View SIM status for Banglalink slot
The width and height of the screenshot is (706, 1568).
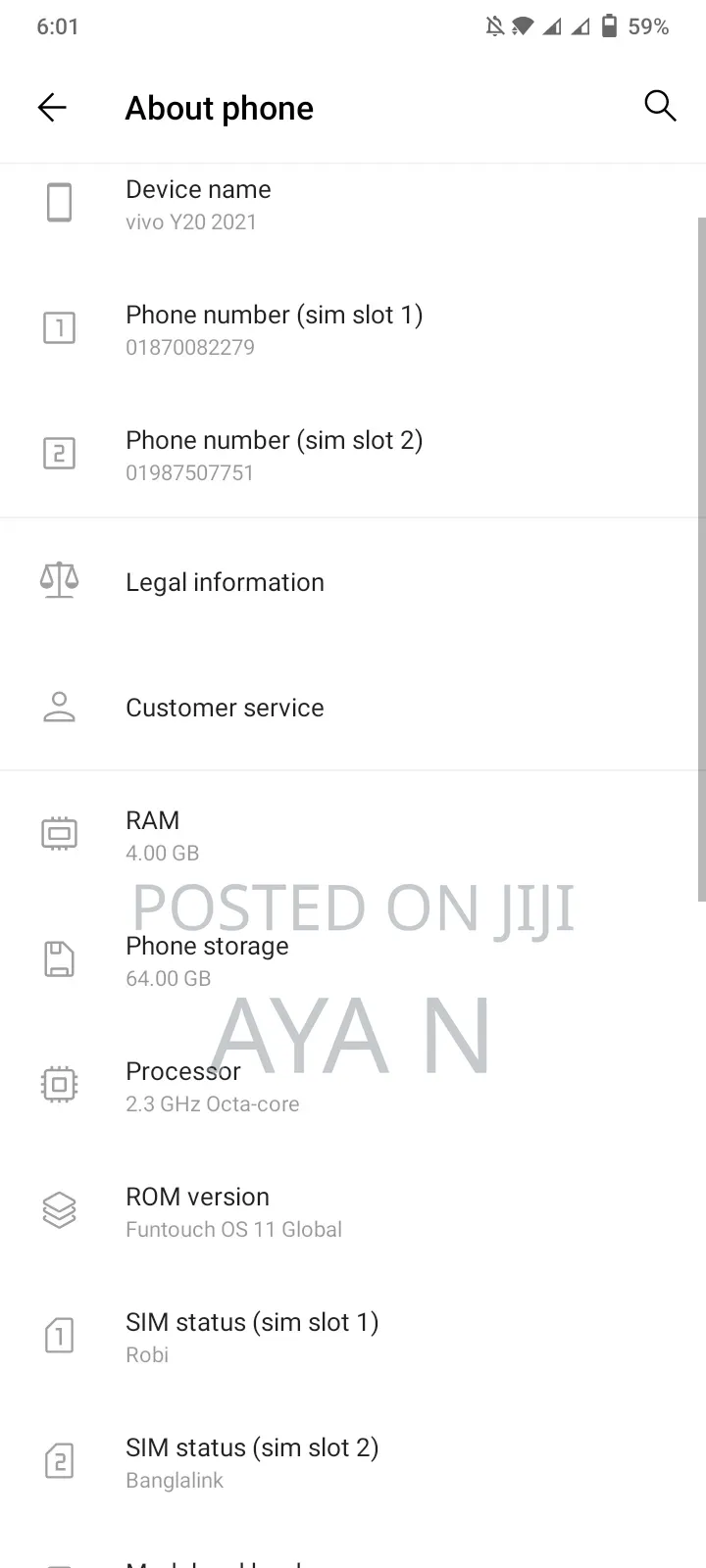click(252, 1460)
